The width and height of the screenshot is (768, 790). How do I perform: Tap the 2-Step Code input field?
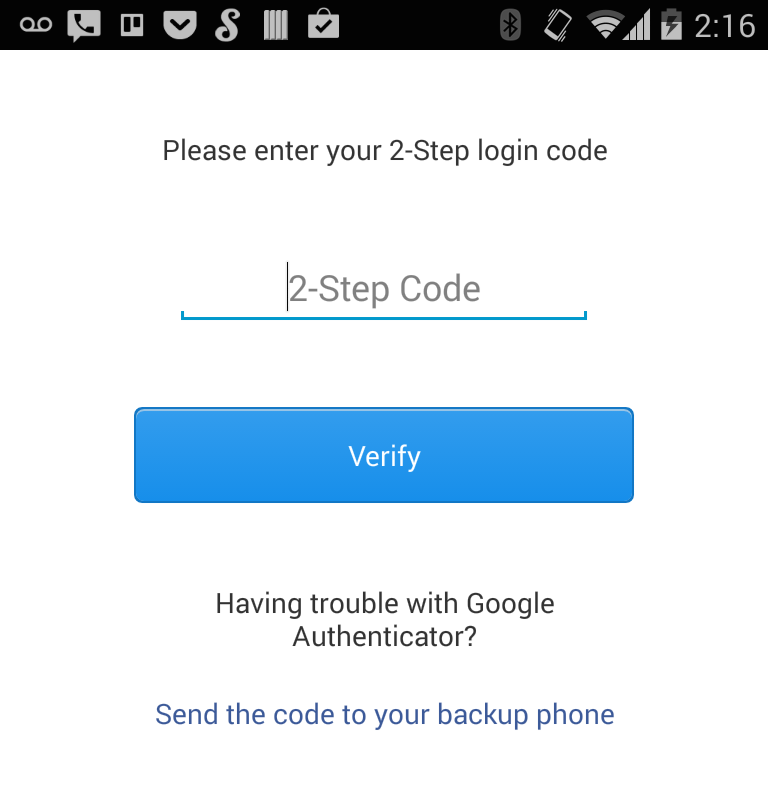(384, 288)
